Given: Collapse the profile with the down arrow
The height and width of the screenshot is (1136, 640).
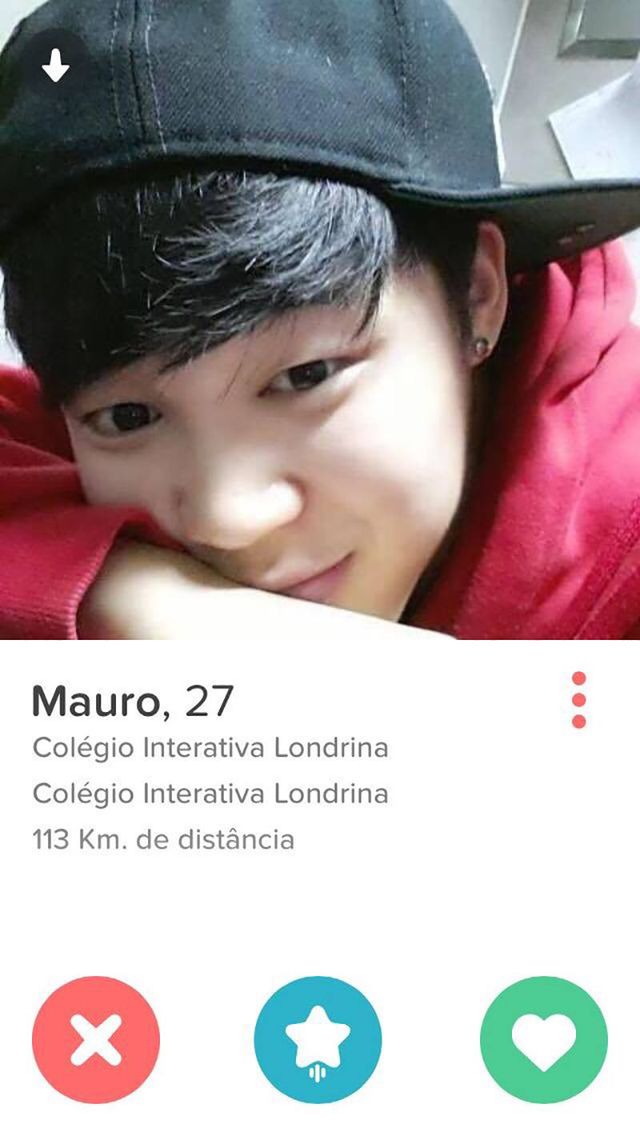Looking at the screenshot, I should pos(55,67).
